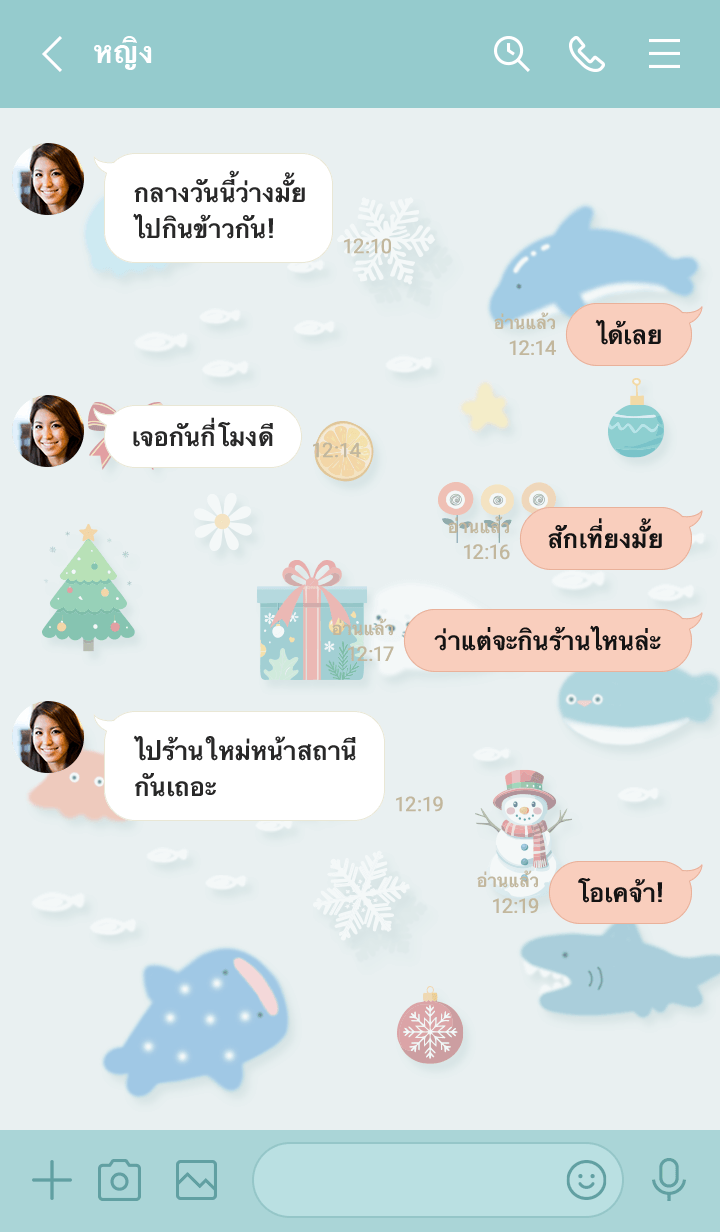The width and height of the screenshot is (720, 1232).
Task: Open the photo gallery picker
Action: [x=196, y=1181]
